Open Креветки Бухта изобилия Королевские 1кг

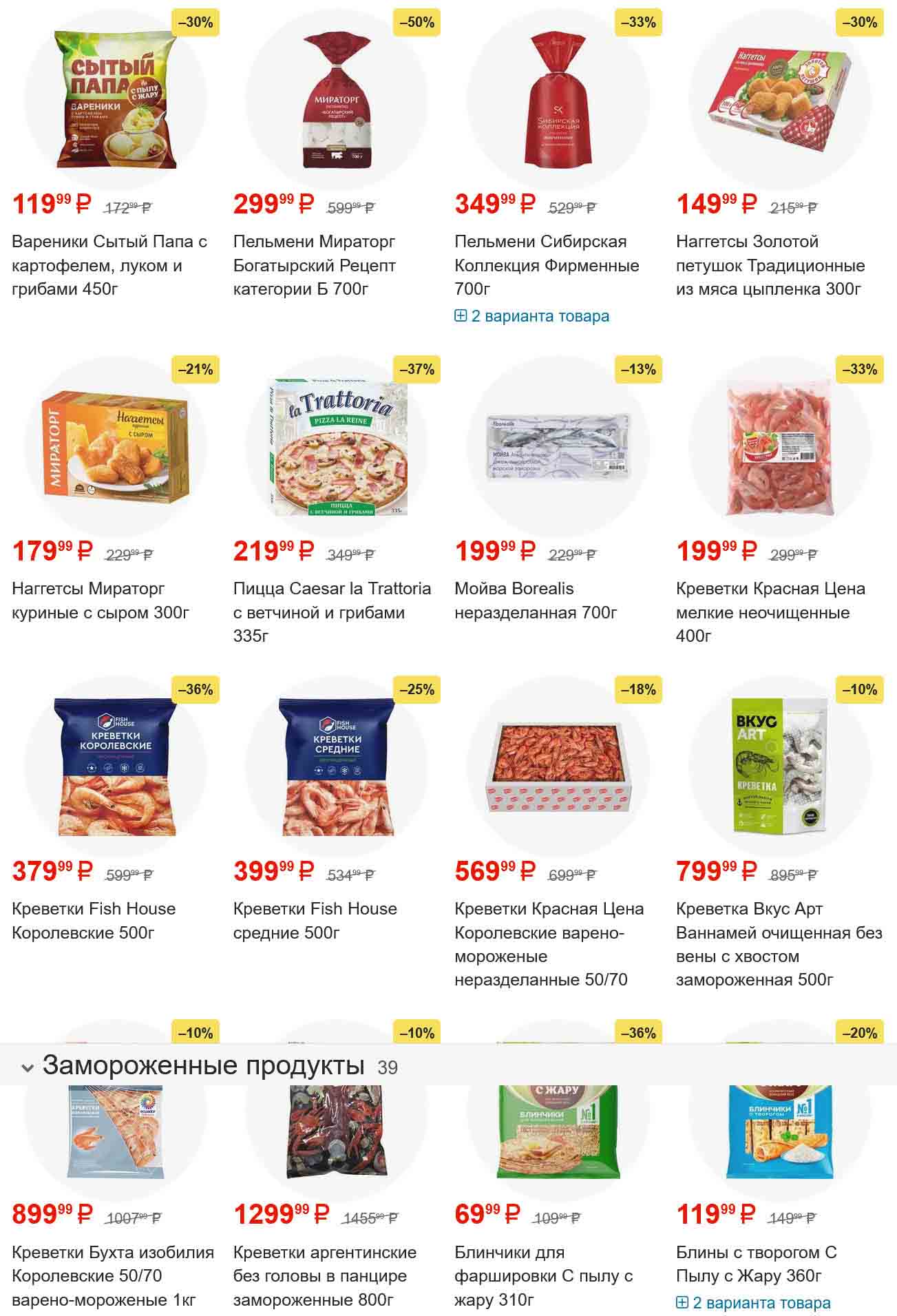coord(113,1275)
